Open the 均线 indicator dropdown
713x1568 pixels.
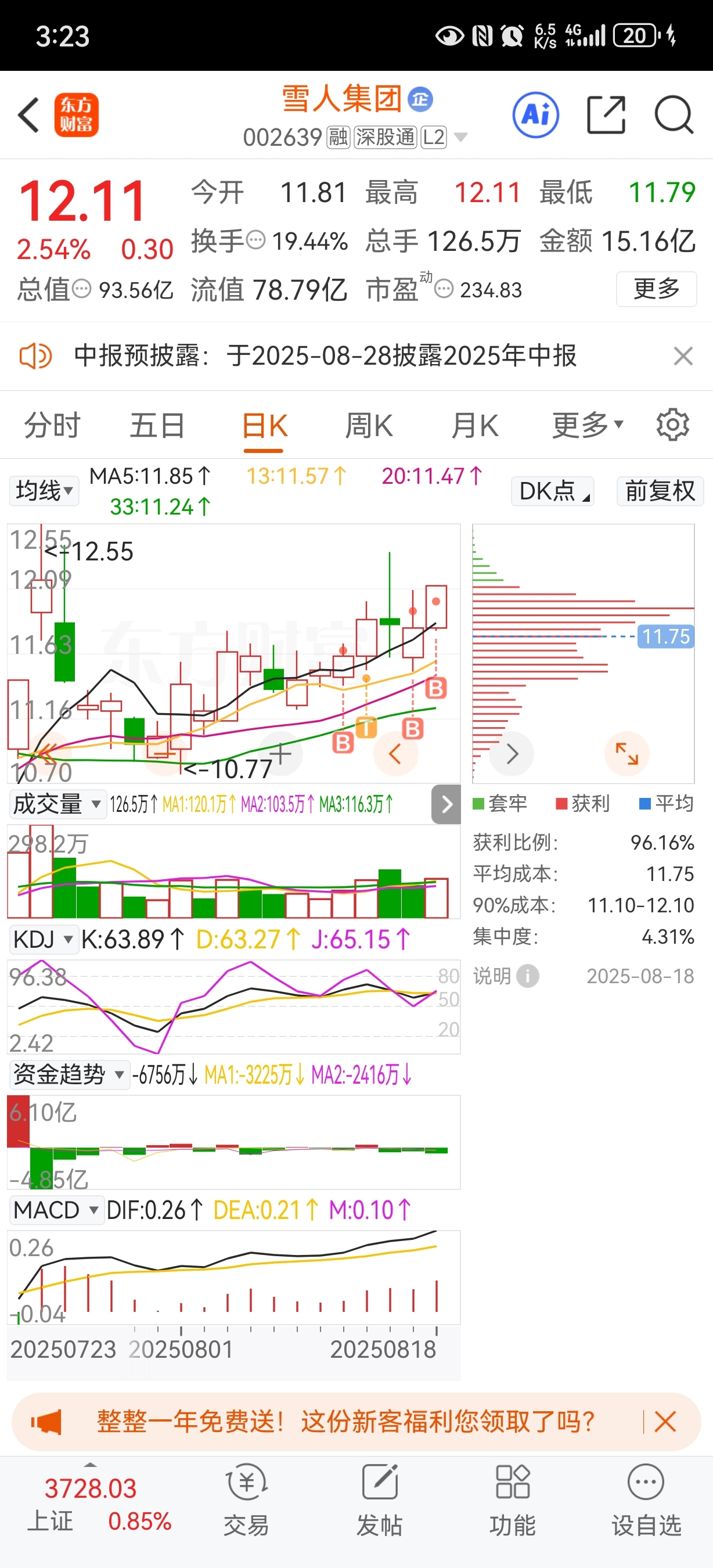click(x=44, y=491)
